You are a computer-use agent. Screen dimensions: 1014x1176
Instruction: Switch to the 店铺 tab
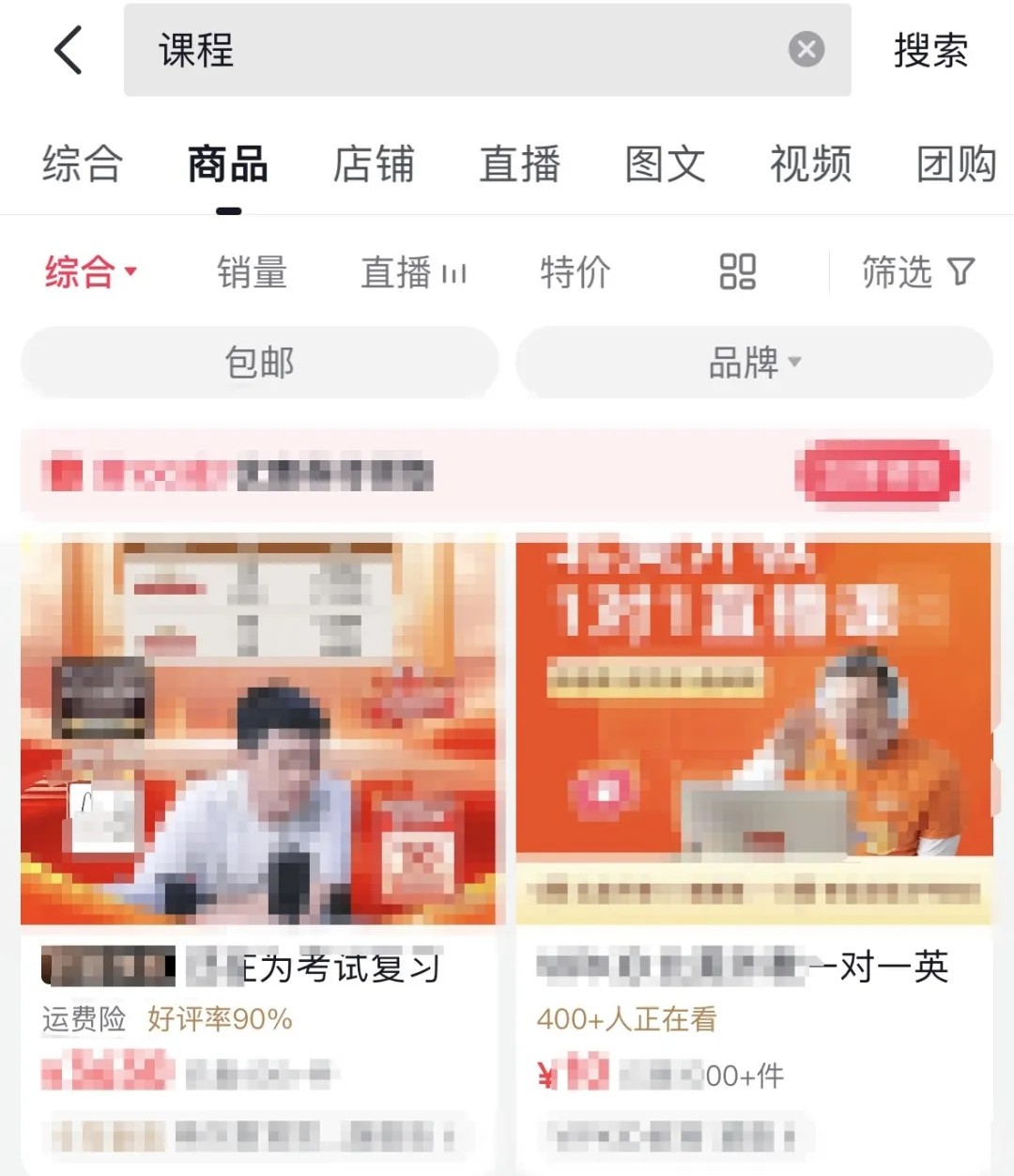[374, 164]
